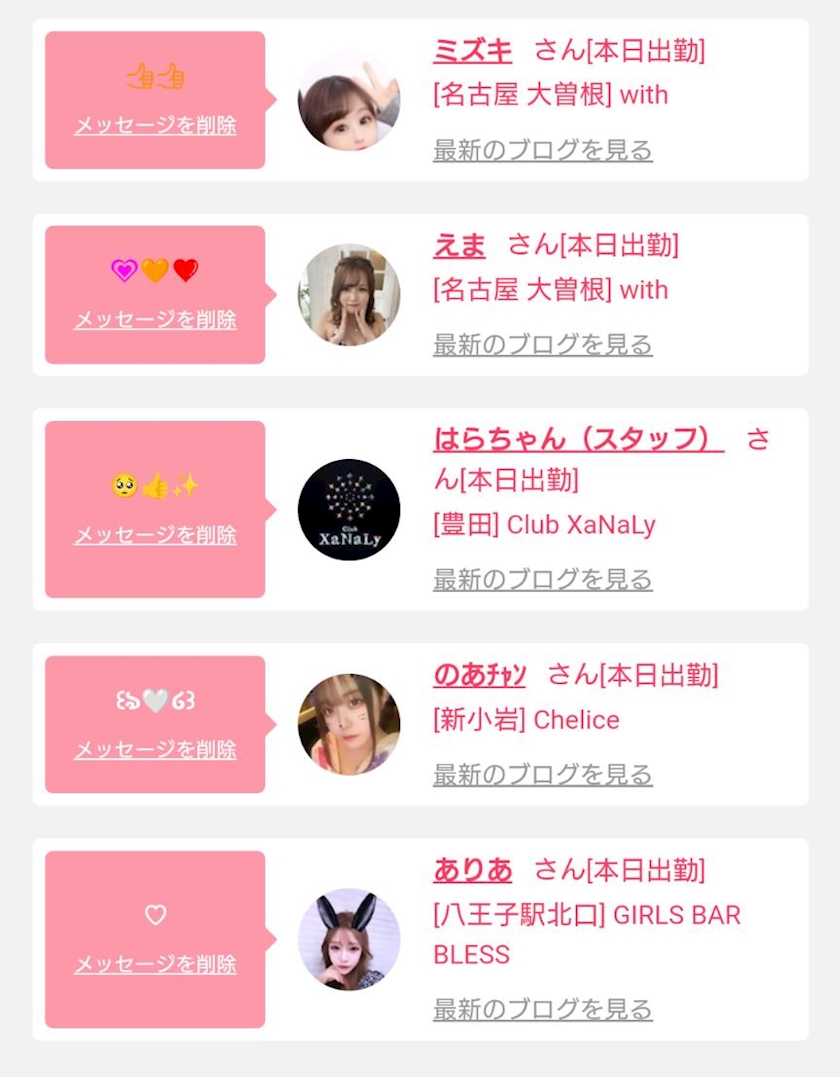This screenshot has width=840, height=1077.
Task: View the latest blog of ミズキ
Action: pos(543,150)
